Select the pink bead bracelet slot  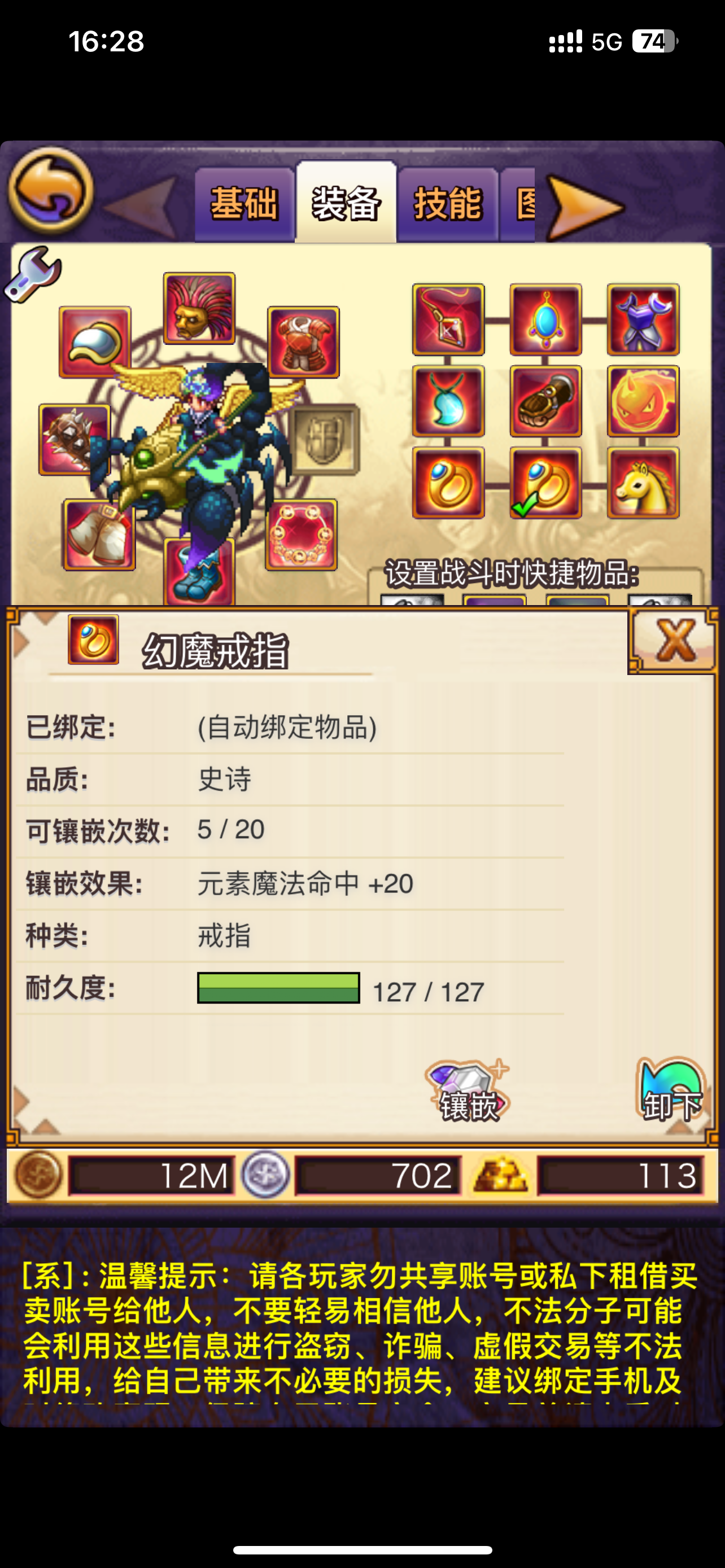[x=302, y=535]
